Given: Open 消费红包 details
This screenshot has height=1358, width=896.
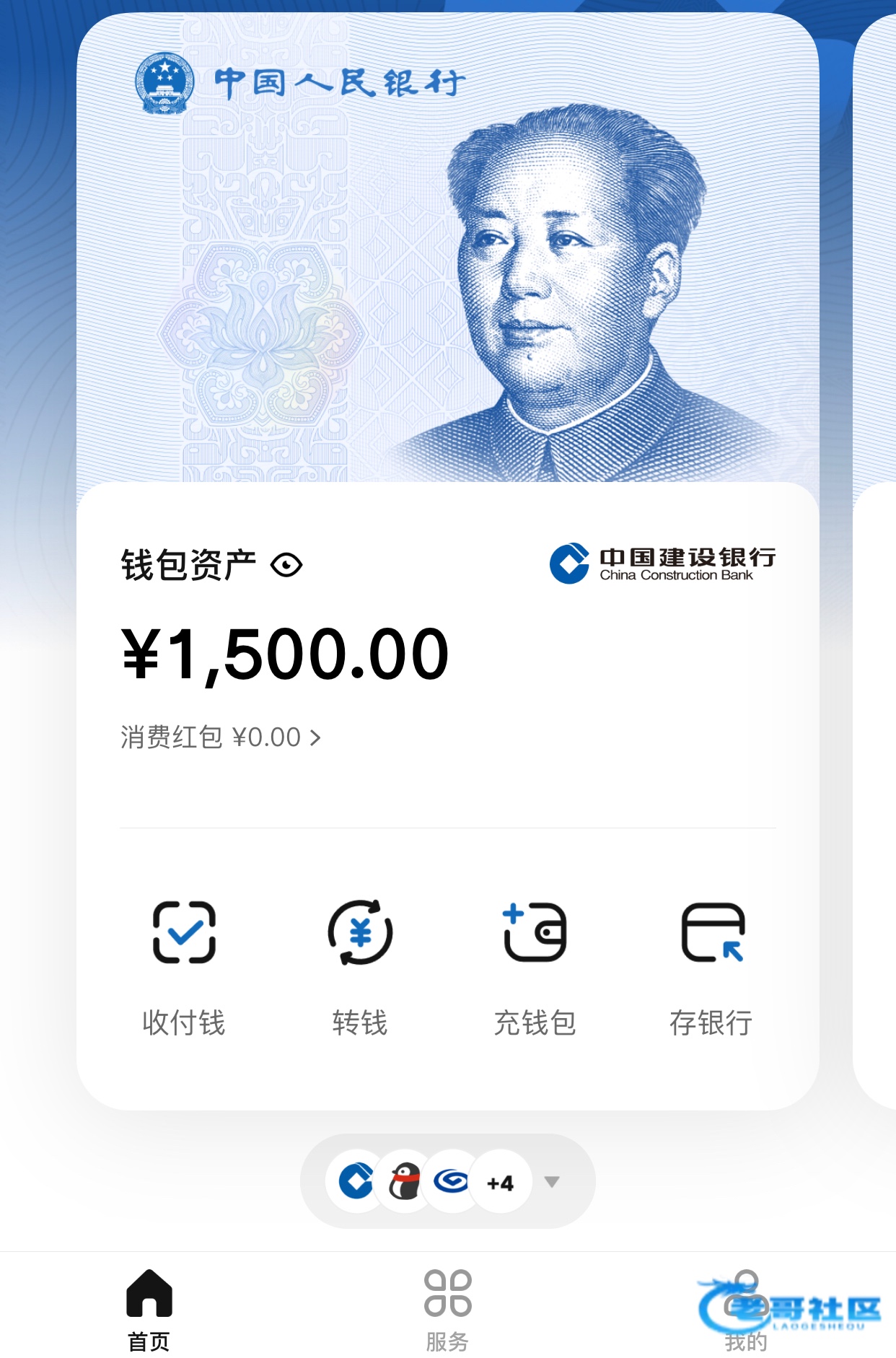Looking at the screenshot, I should (220, 737).
